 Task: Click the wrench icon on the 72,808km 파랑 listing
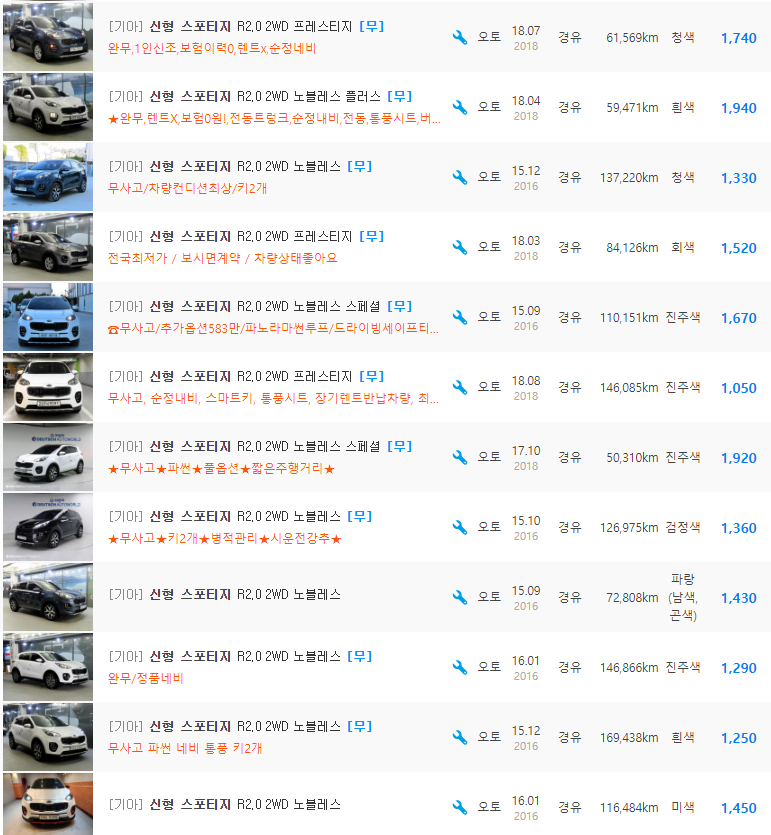click(x=460, y=597)
